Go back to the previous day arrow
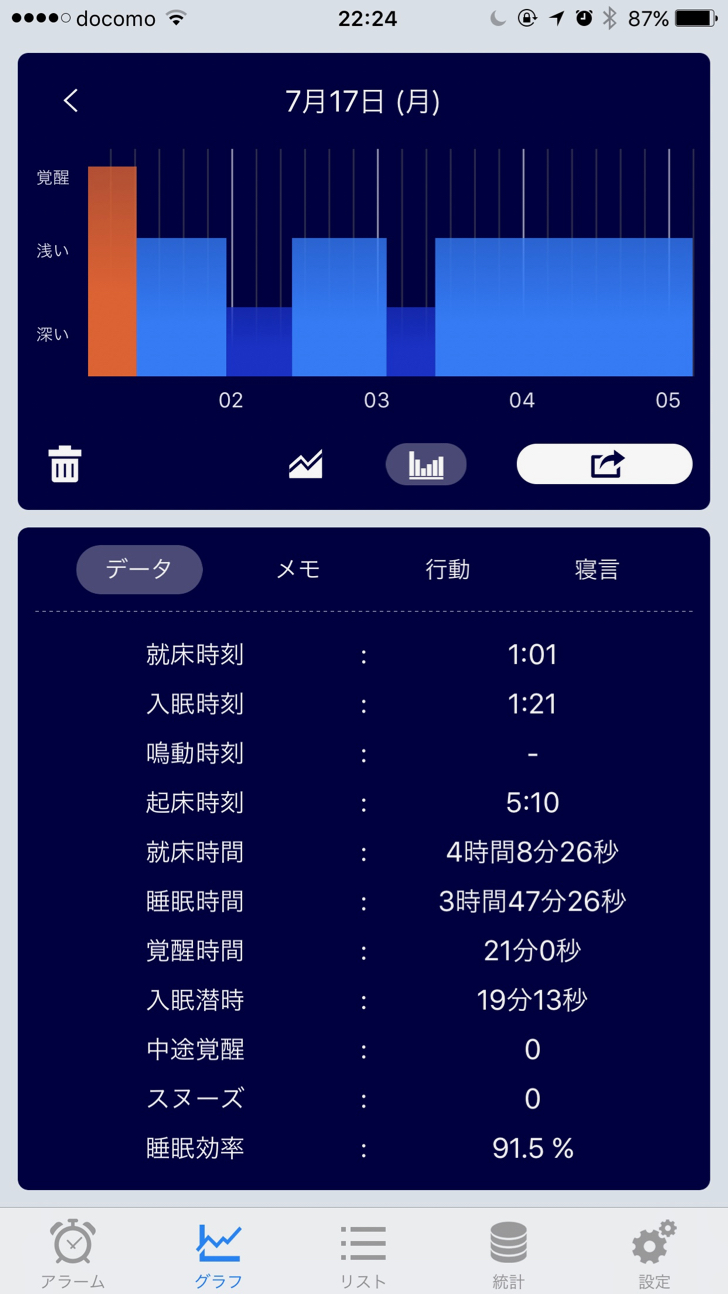The height and width of the screenshot is (1294, 728). tap(70, 101)
